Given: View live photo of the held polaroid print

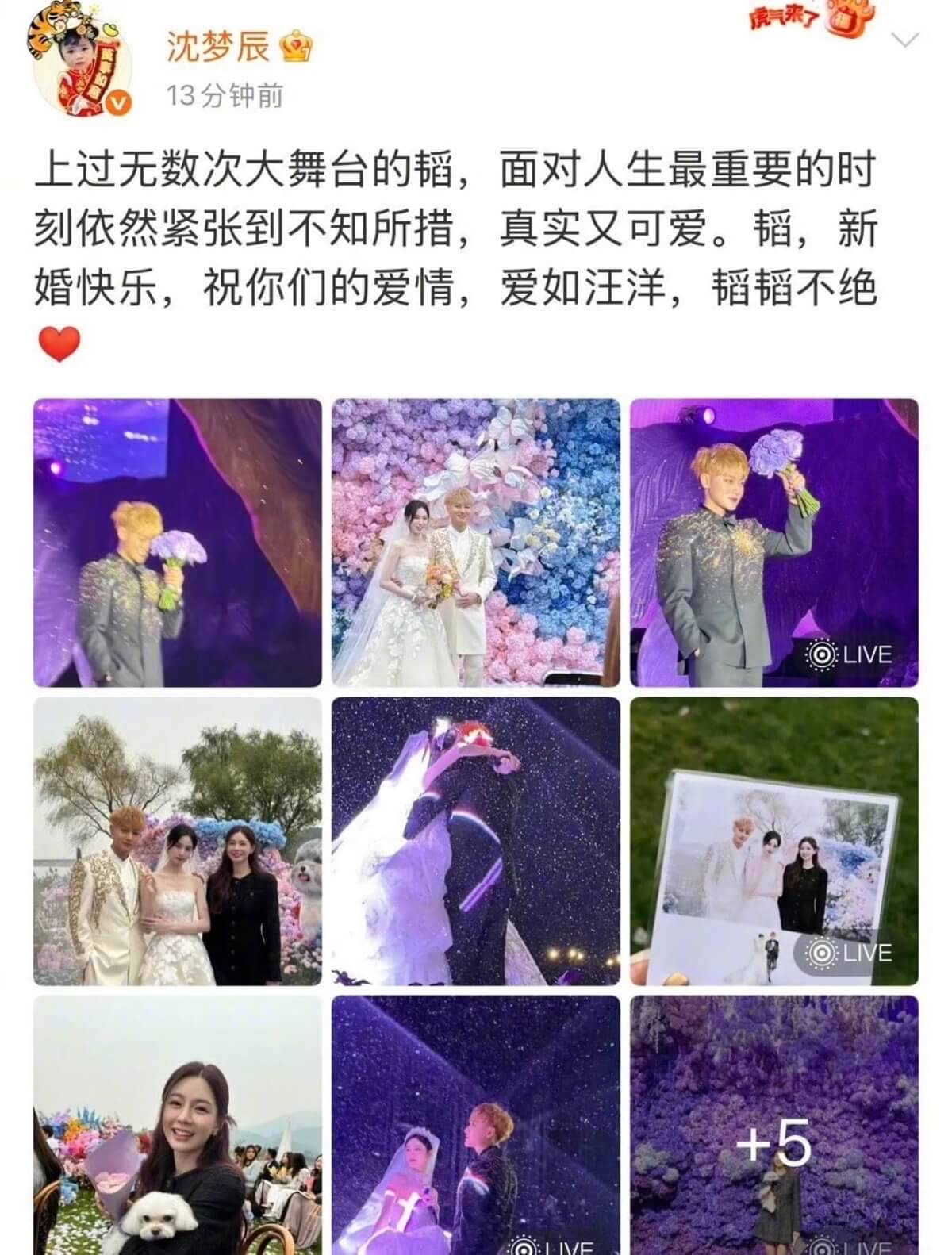Looking at the screenshot, I should 773,841.
